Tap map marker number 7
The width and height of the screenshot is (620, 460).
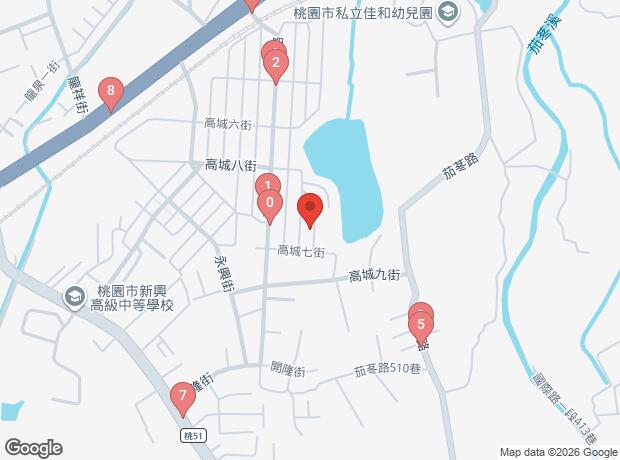(x=181, y=399)
